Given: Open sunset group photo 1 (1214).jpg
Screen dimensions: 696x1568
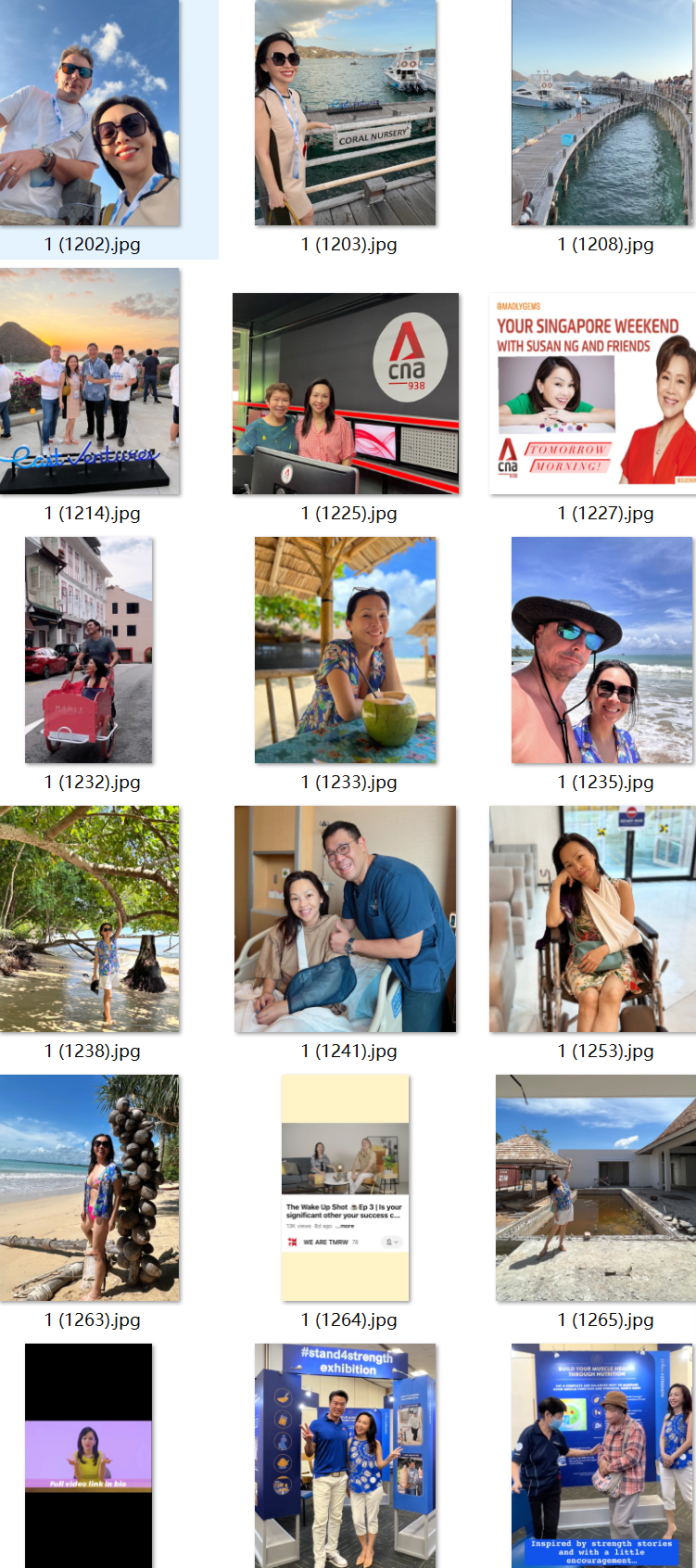Looking at the screenshot, I should pyautogui.click(x=90, y=381).
